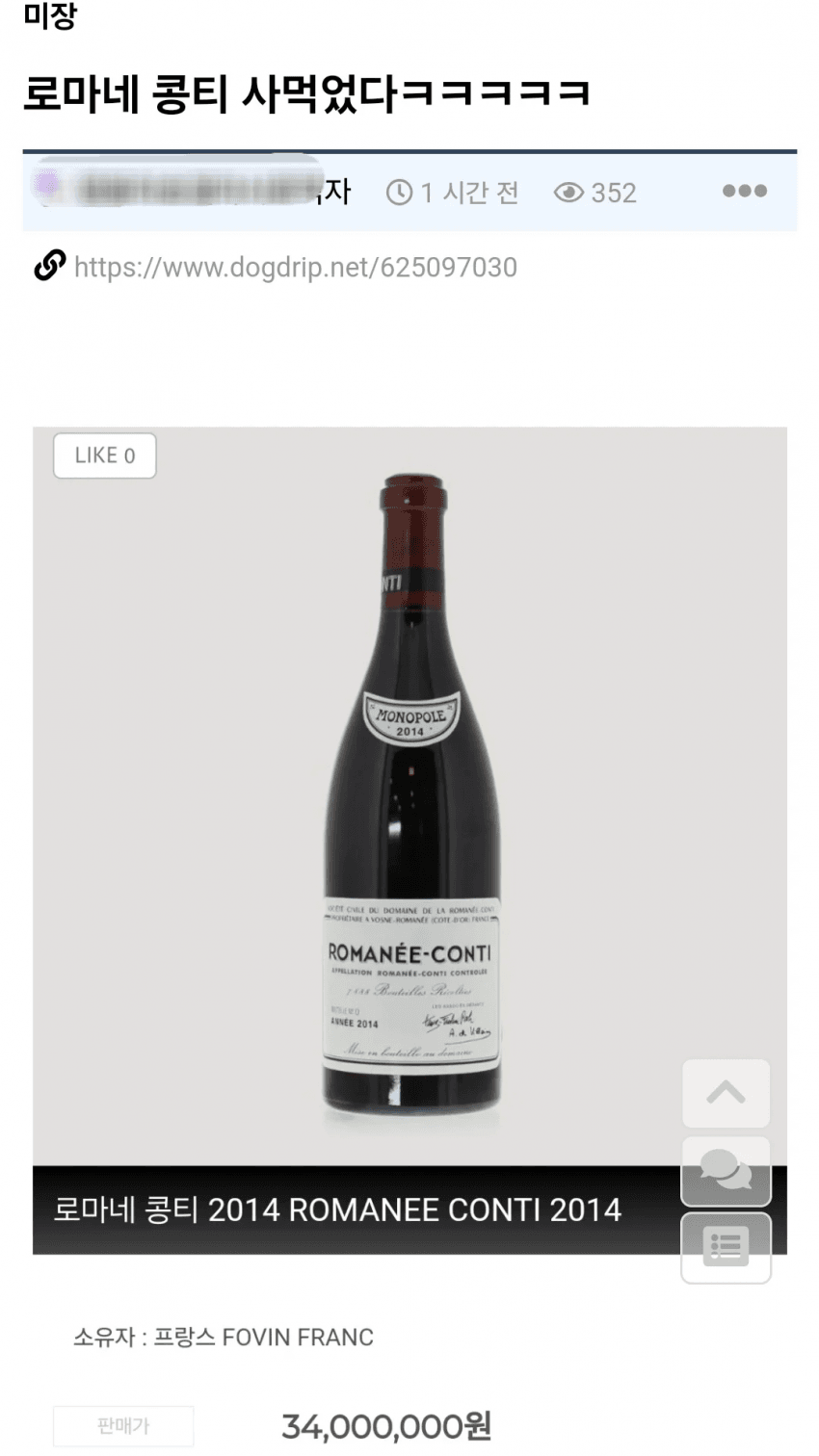Go to the post list floating button
The width and height of the screenshot is (819, 1456).
click(726, 1248)
